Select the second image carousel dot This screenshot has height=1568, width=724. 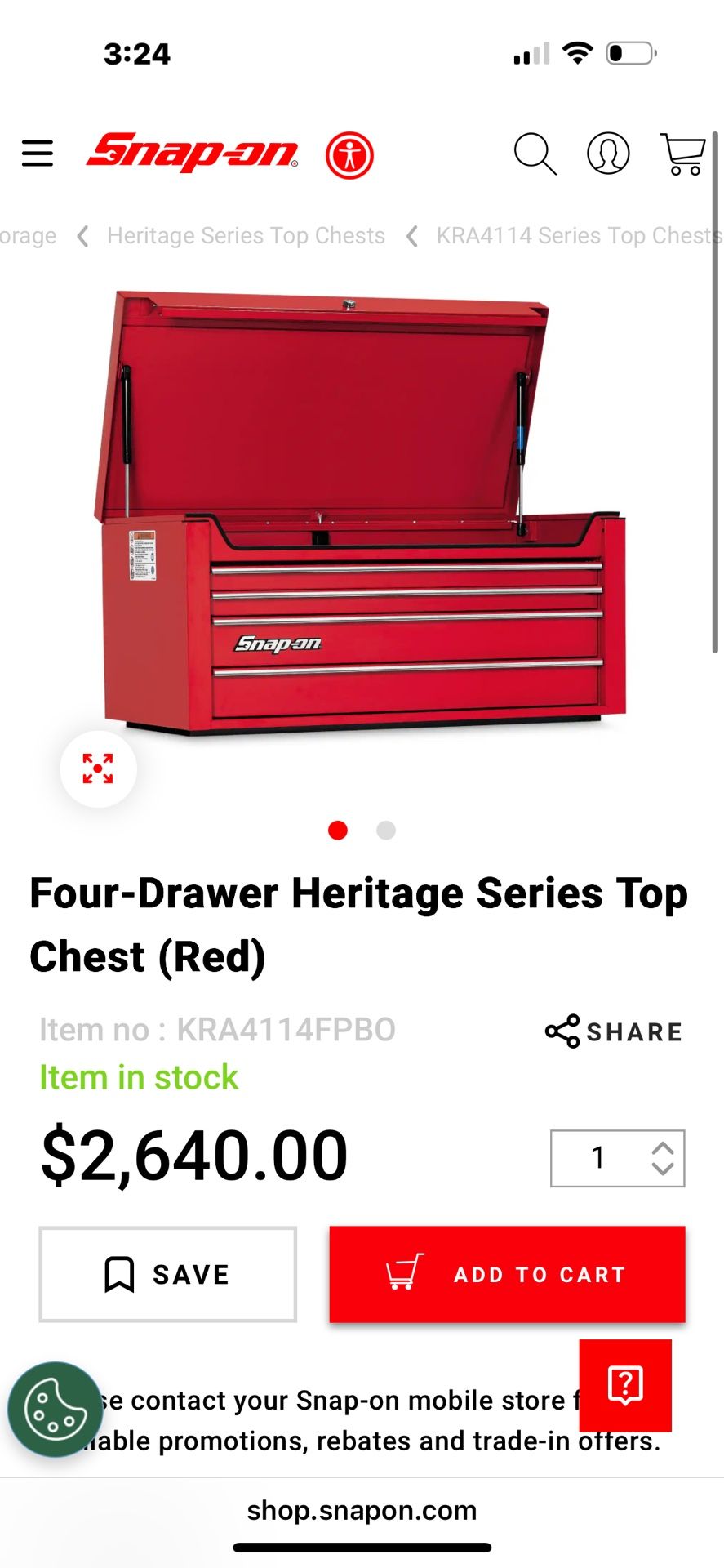coord(384,831)
